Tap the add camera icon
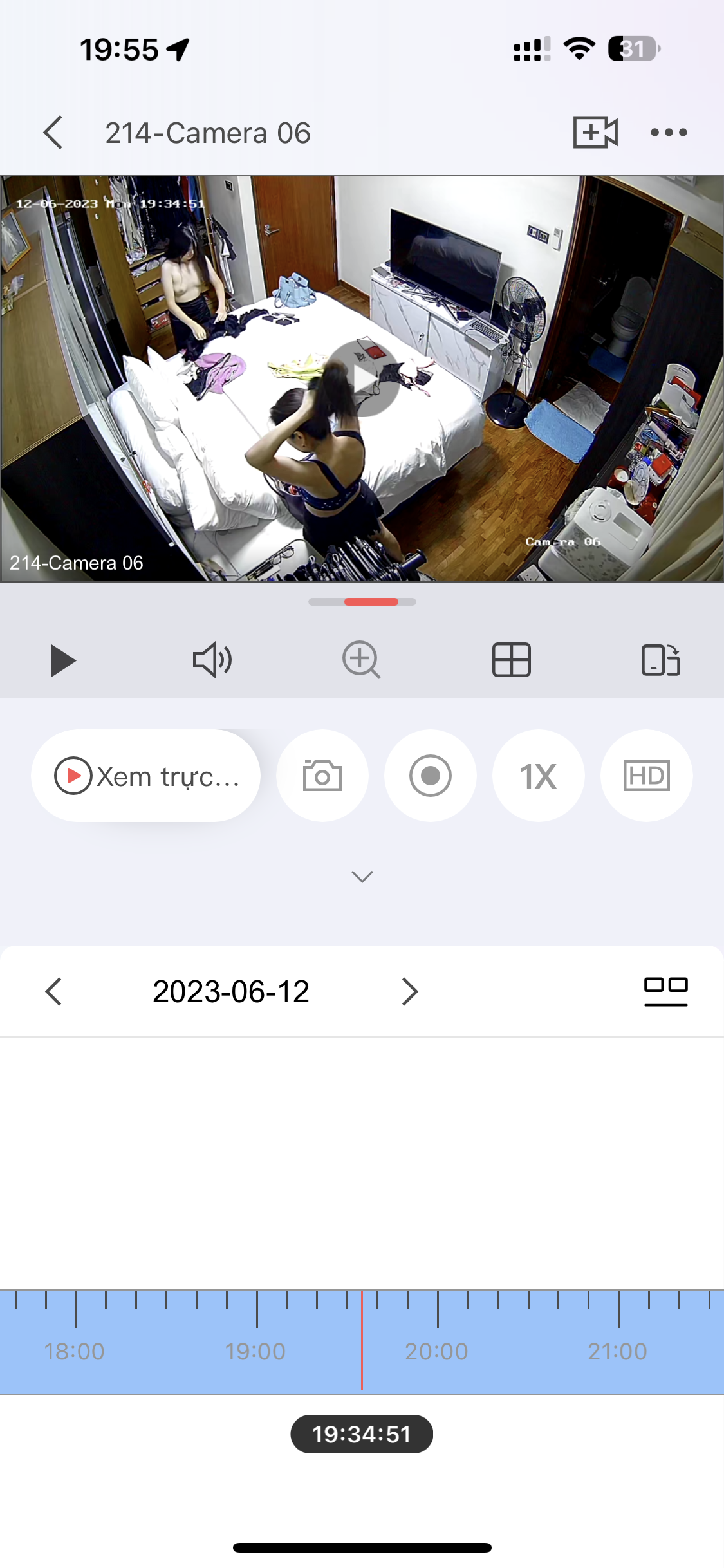Image resolution: width=724 pixels, height=1568 pixels. [x=595, y=133]
